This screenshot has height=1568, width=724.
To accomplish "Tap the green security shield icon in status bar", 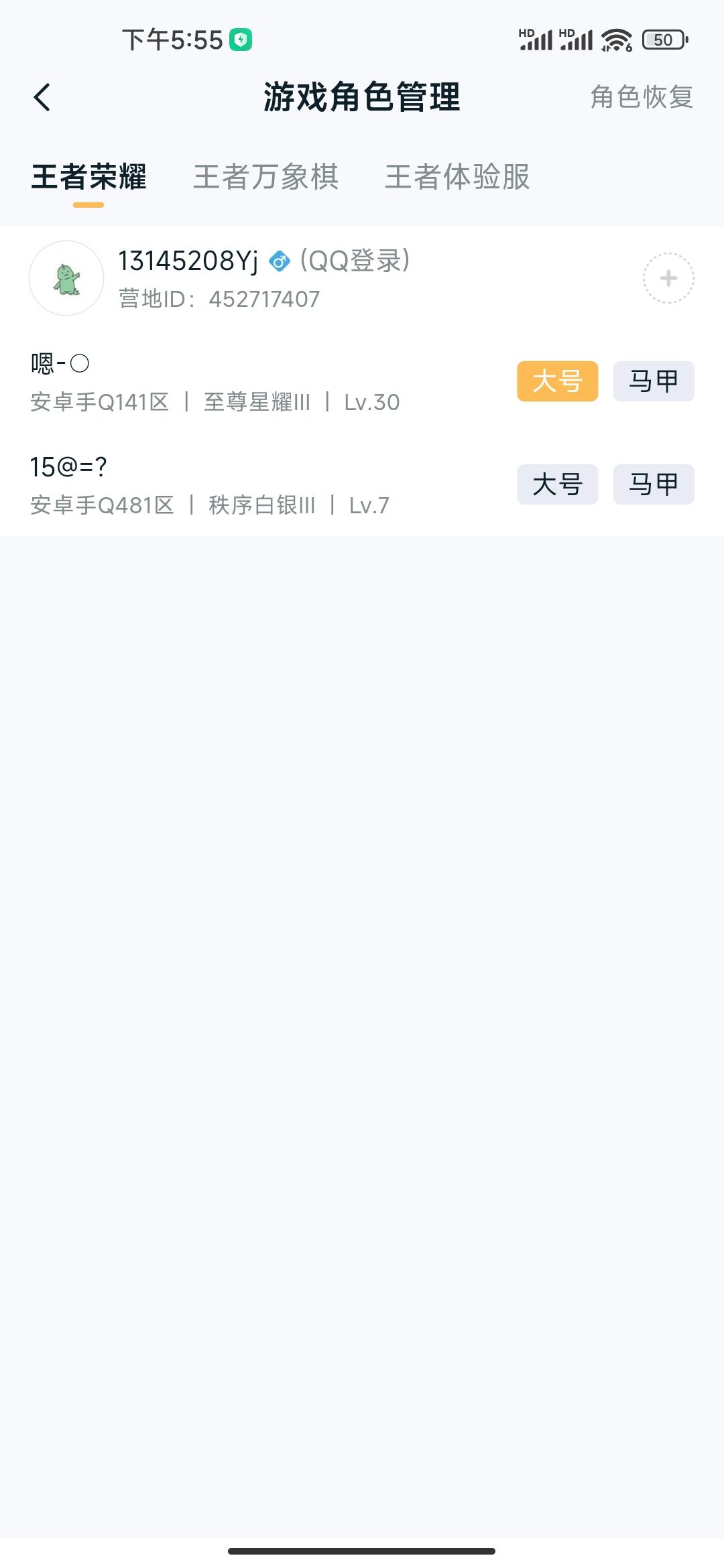I will tap(239, 40).
